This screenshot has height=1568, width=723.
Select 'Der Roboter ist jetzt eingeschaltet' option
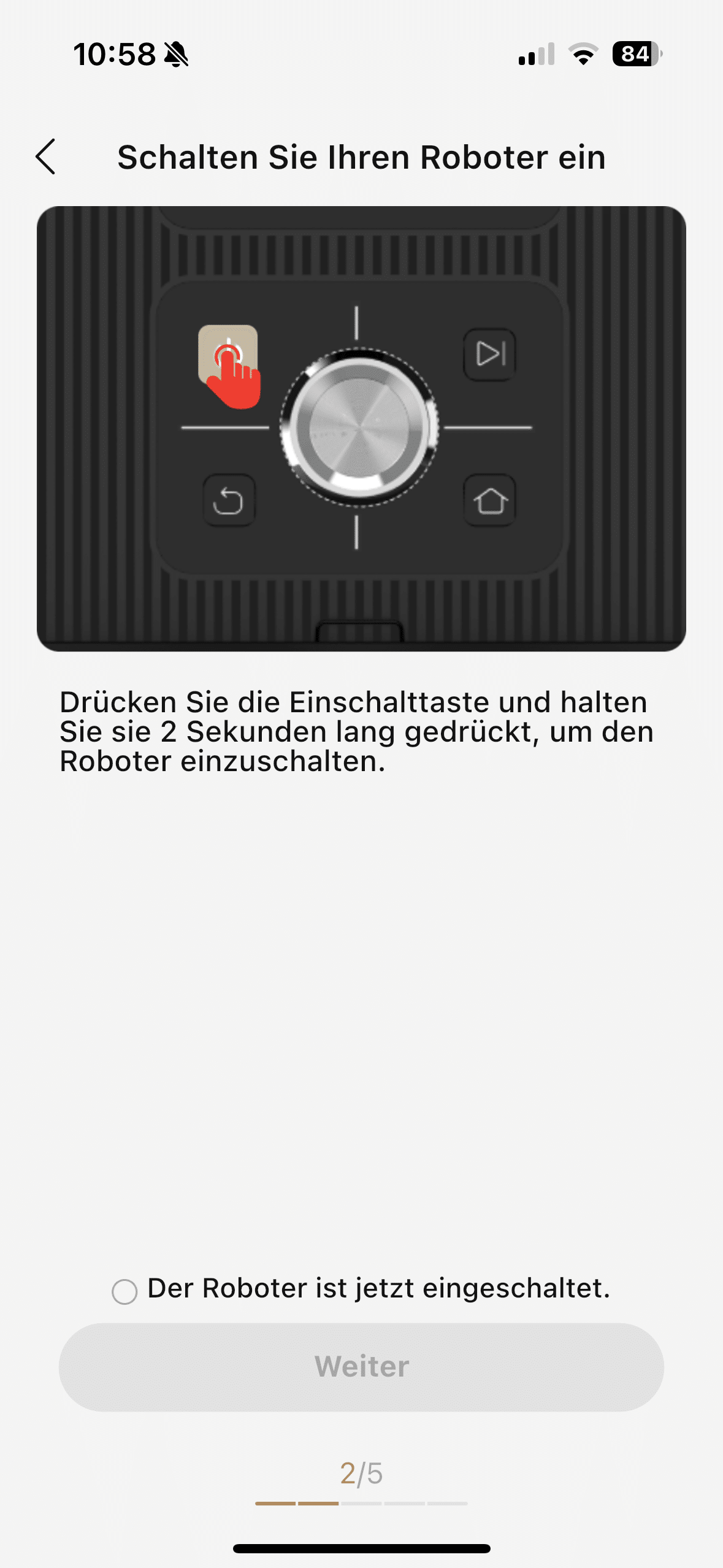(x=124, y=1291)
